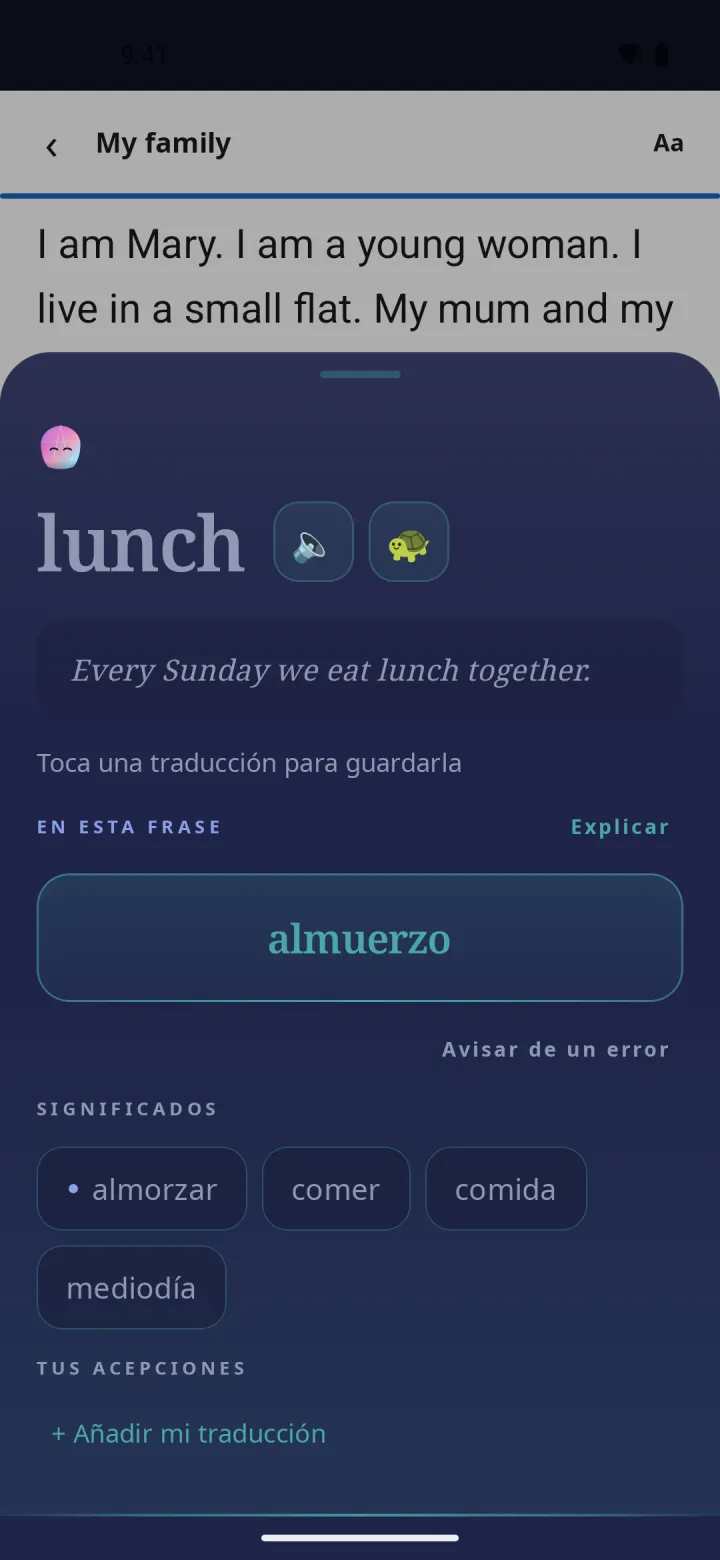Choose the comer meaning chip
The image size is (720, 1560).
[x=336, y=1189]
